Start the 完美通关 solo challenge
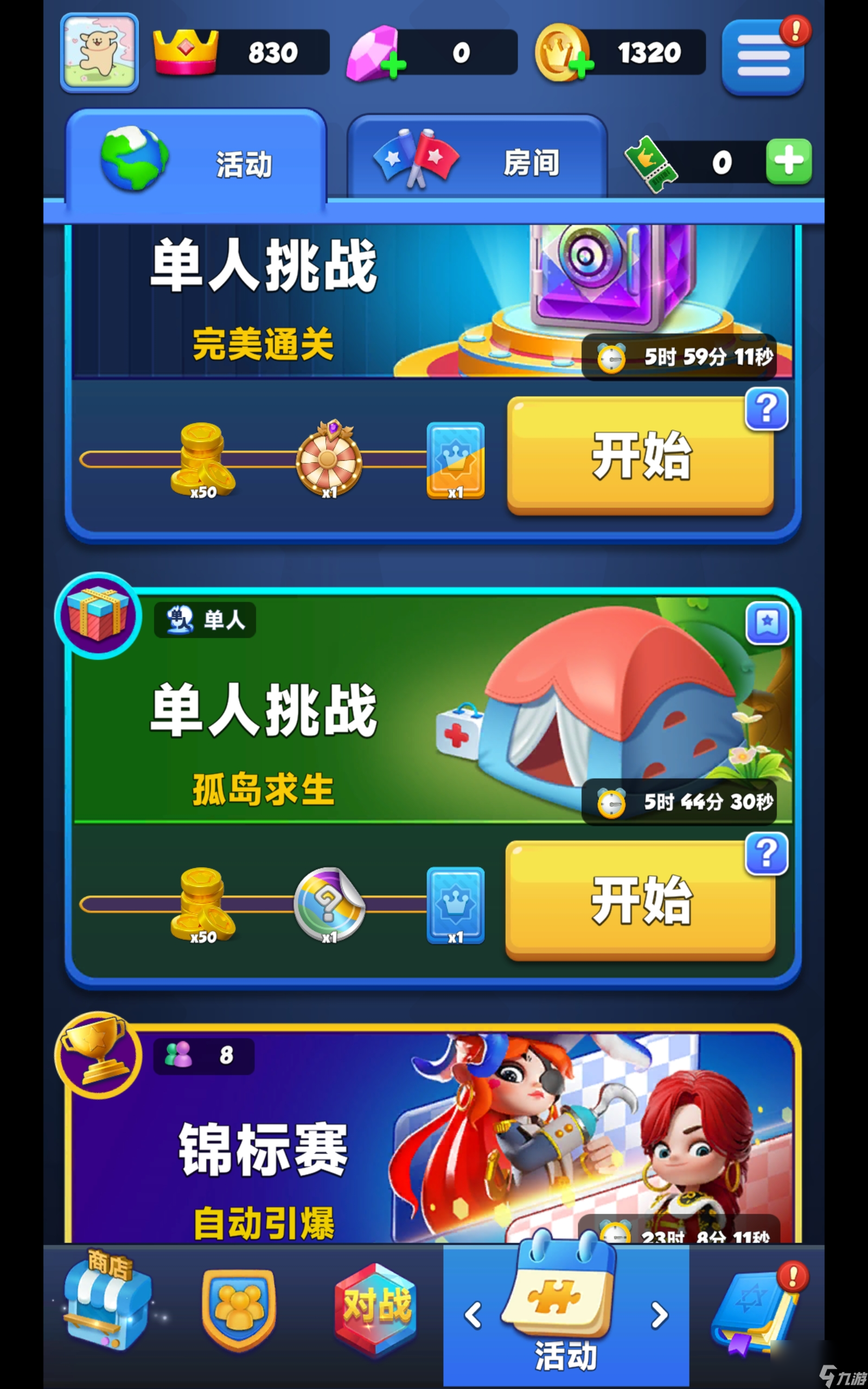This screenshot has height=1389, width=868. pyautogui.click(x=640, y=455)
